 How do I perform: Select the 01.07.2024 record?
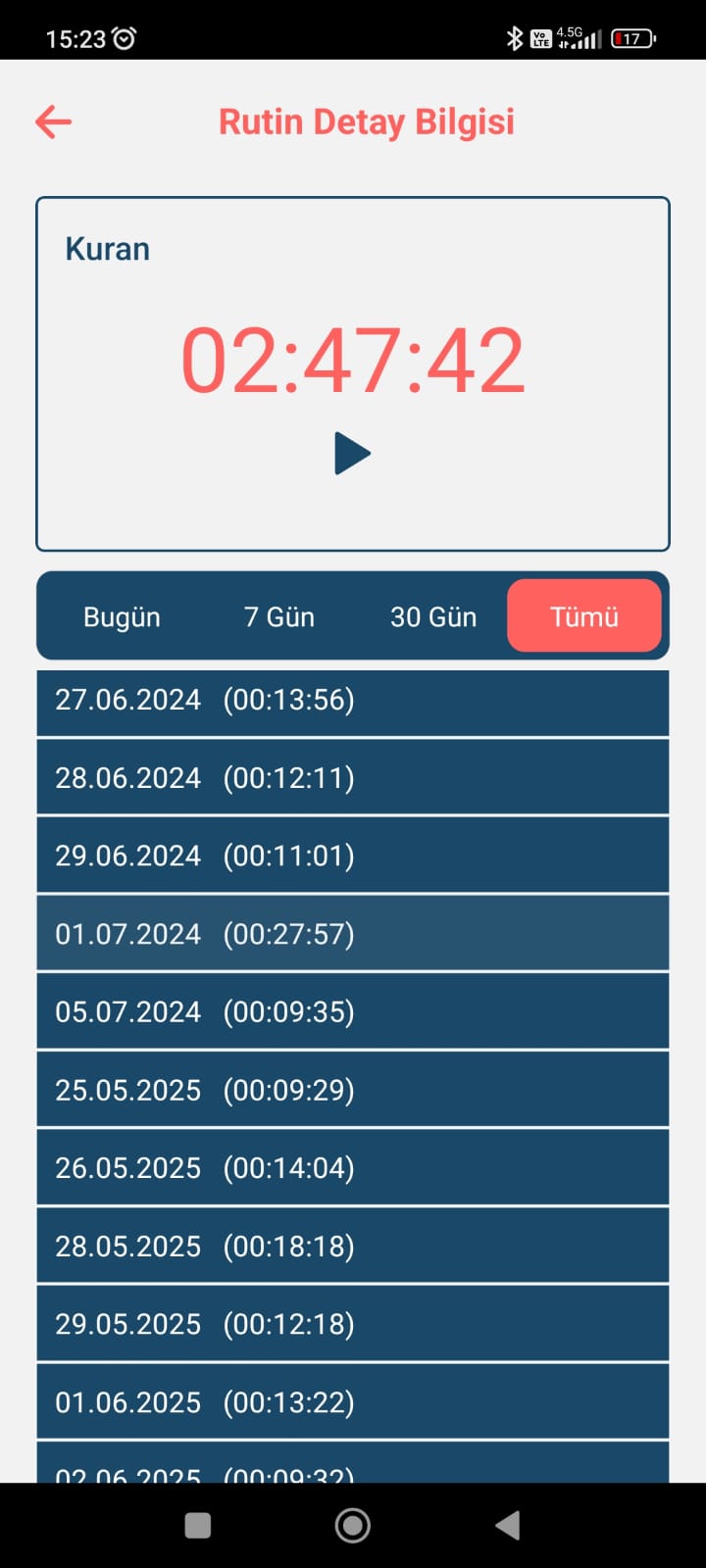(x=352, y=934)
